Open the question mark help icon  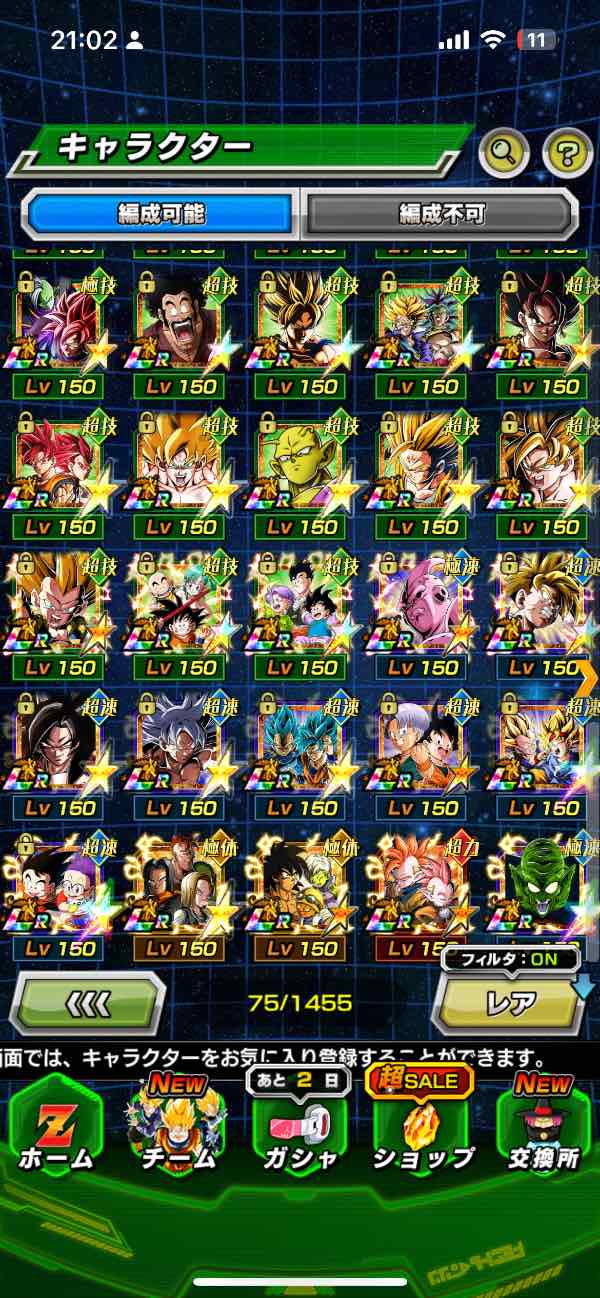[567, 153]
